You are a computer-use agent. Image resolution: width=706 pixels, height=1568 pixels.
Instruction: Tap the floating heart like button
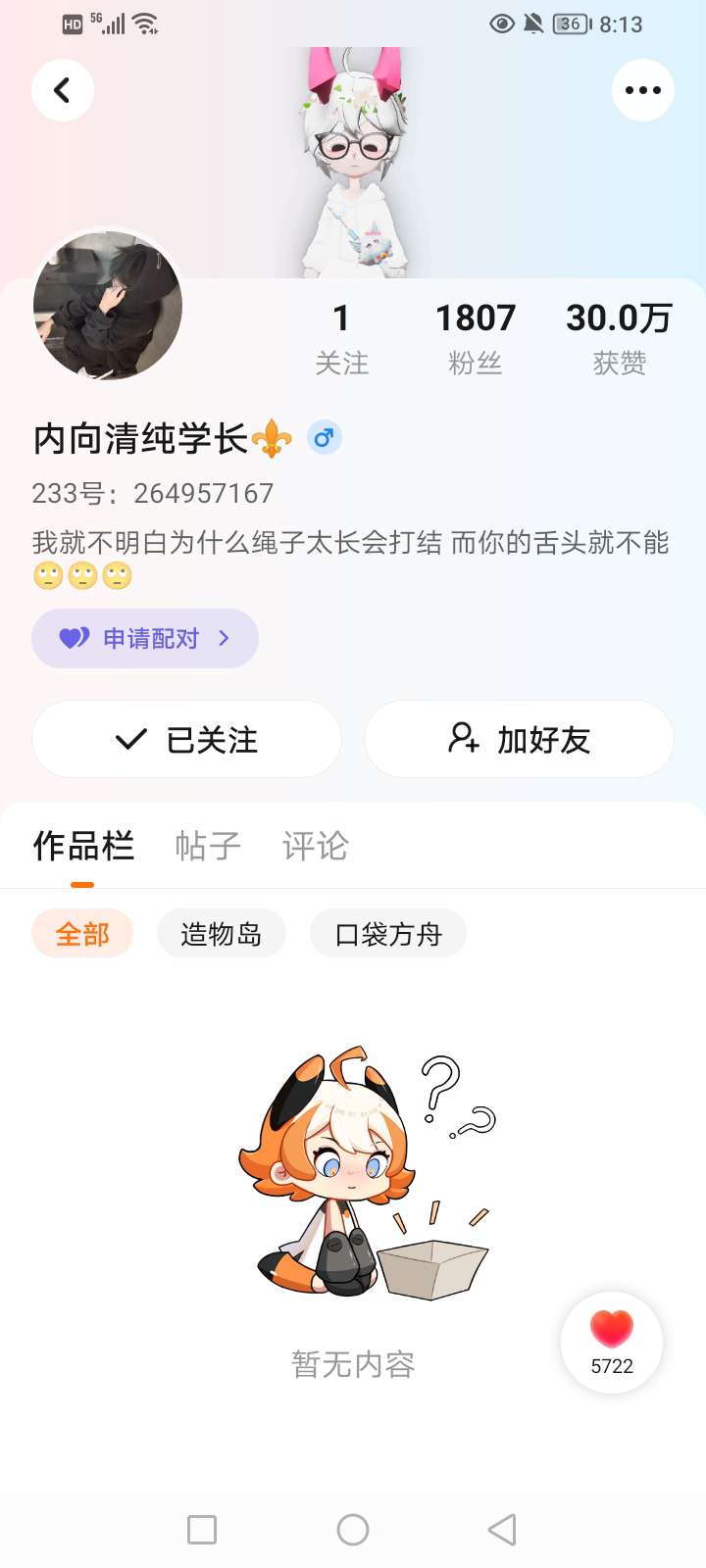[x=612, y=1343]
